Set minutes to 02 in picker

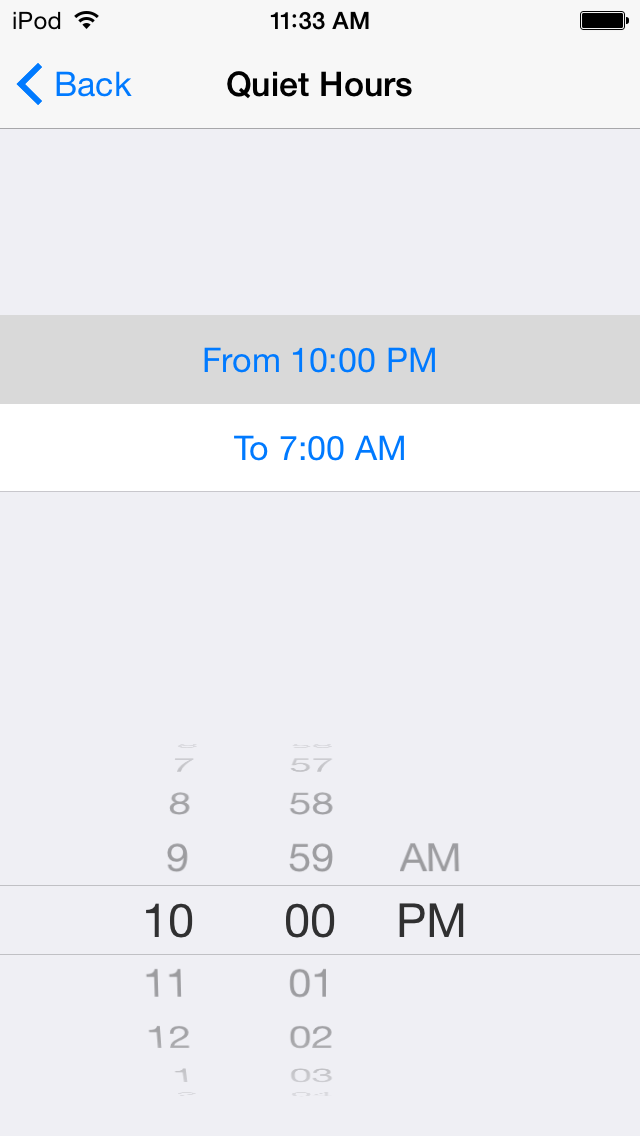click(x=311, y=1037)
